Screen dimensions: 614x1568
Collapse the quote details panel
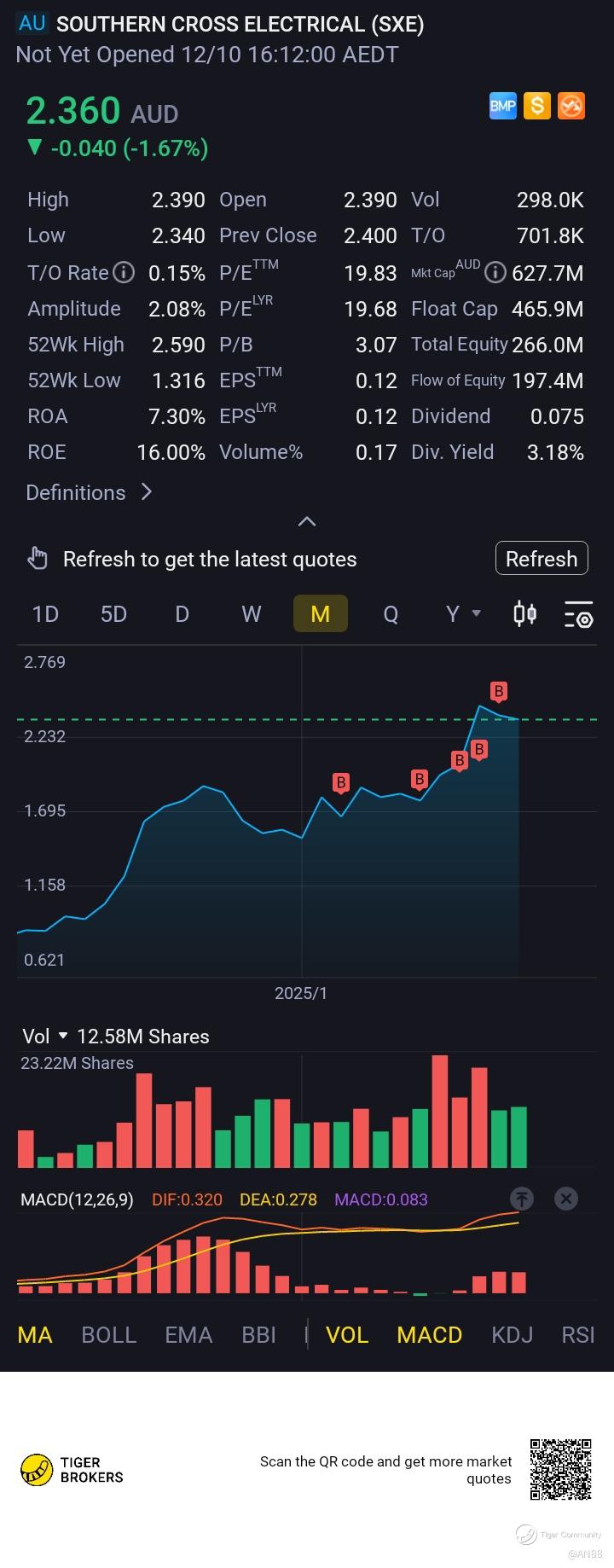[x=307, y=521]
